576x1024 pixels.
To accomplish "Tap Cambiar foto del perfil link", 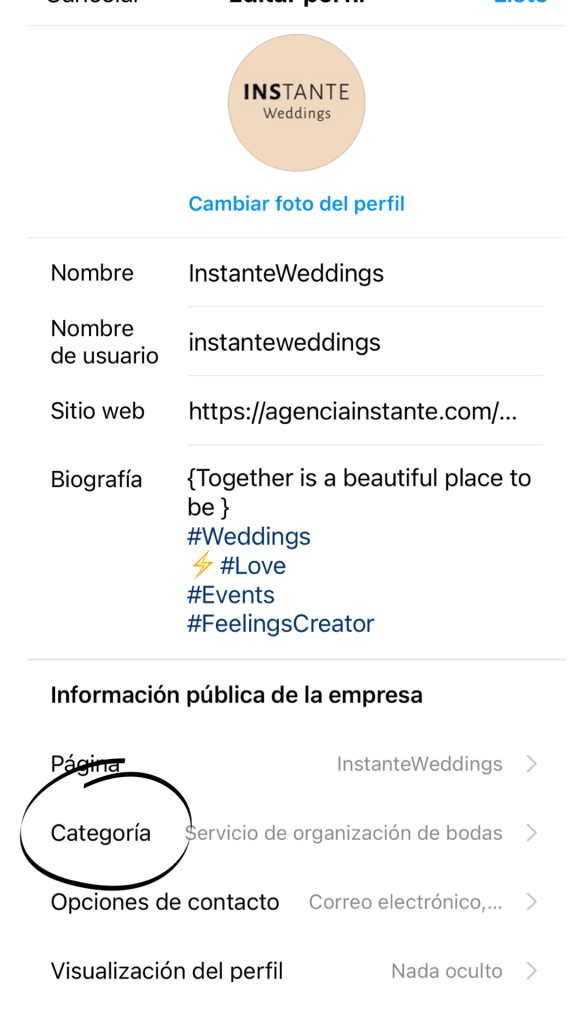I will pos(296,204).
